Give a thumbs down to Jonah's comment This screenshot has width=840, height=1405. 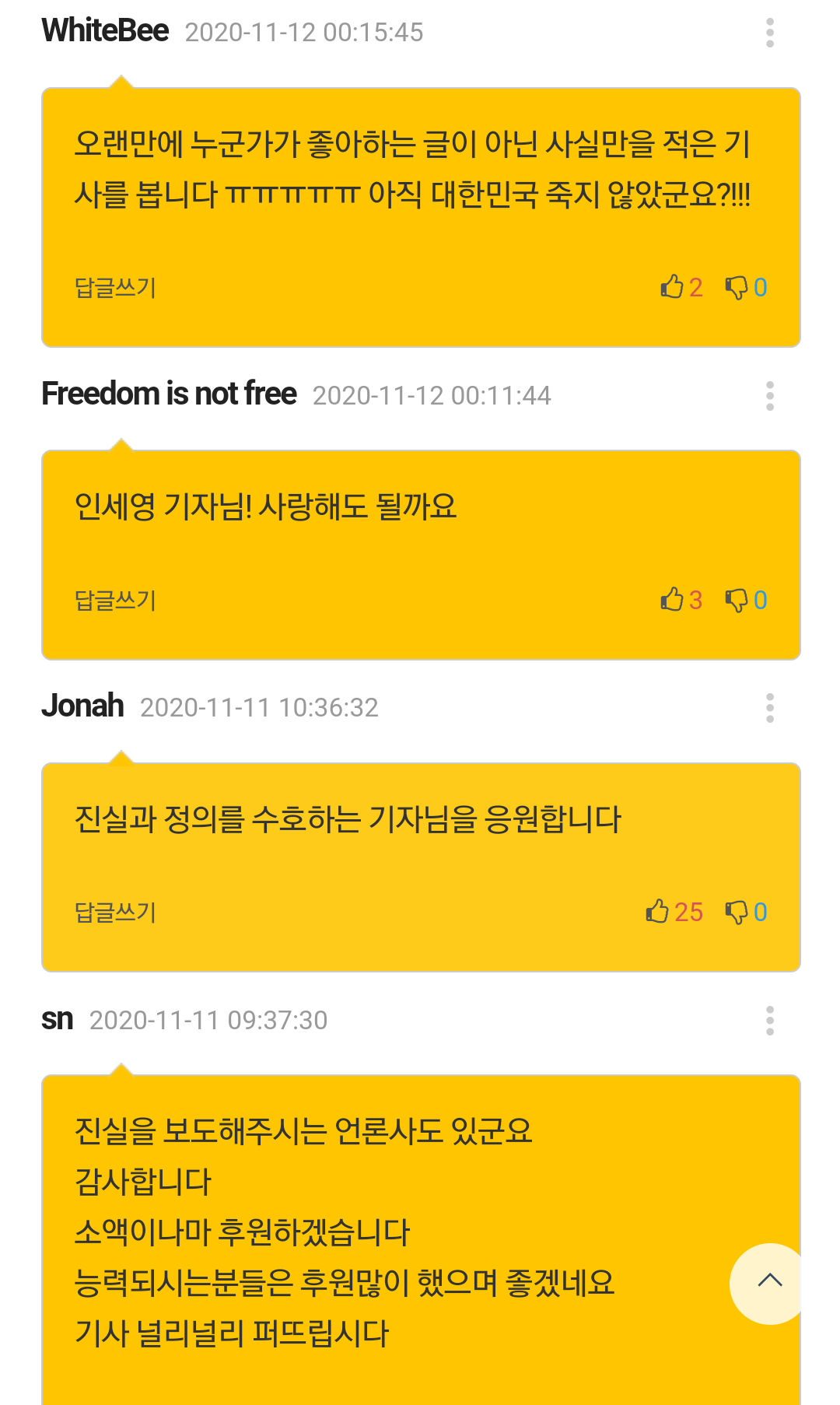746,912
